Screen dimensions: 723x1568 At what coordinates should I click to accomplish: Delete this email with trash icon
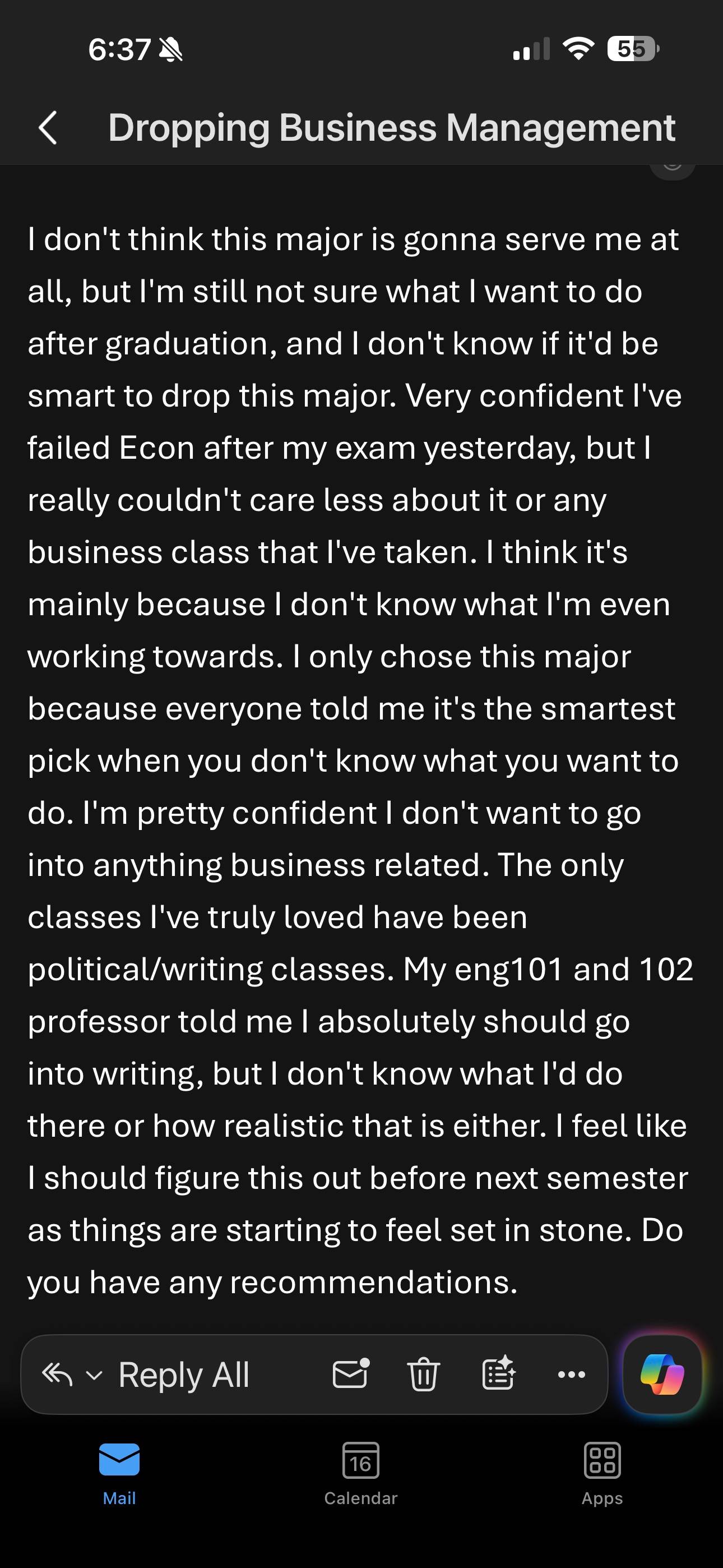424,1374
